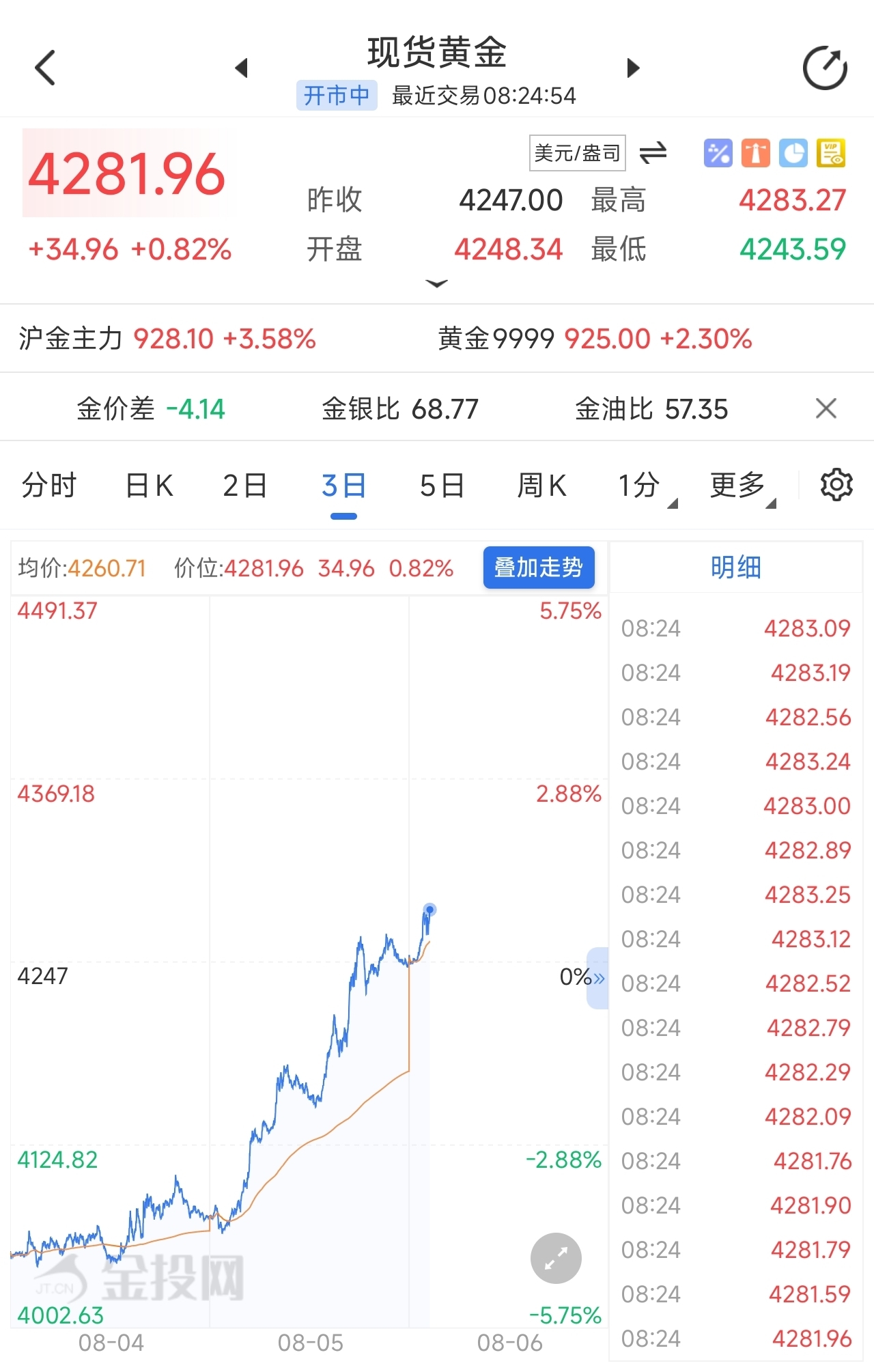Expand more quote details with the chevron
The image size is (874, 1372).
click(x=436, y=283)
